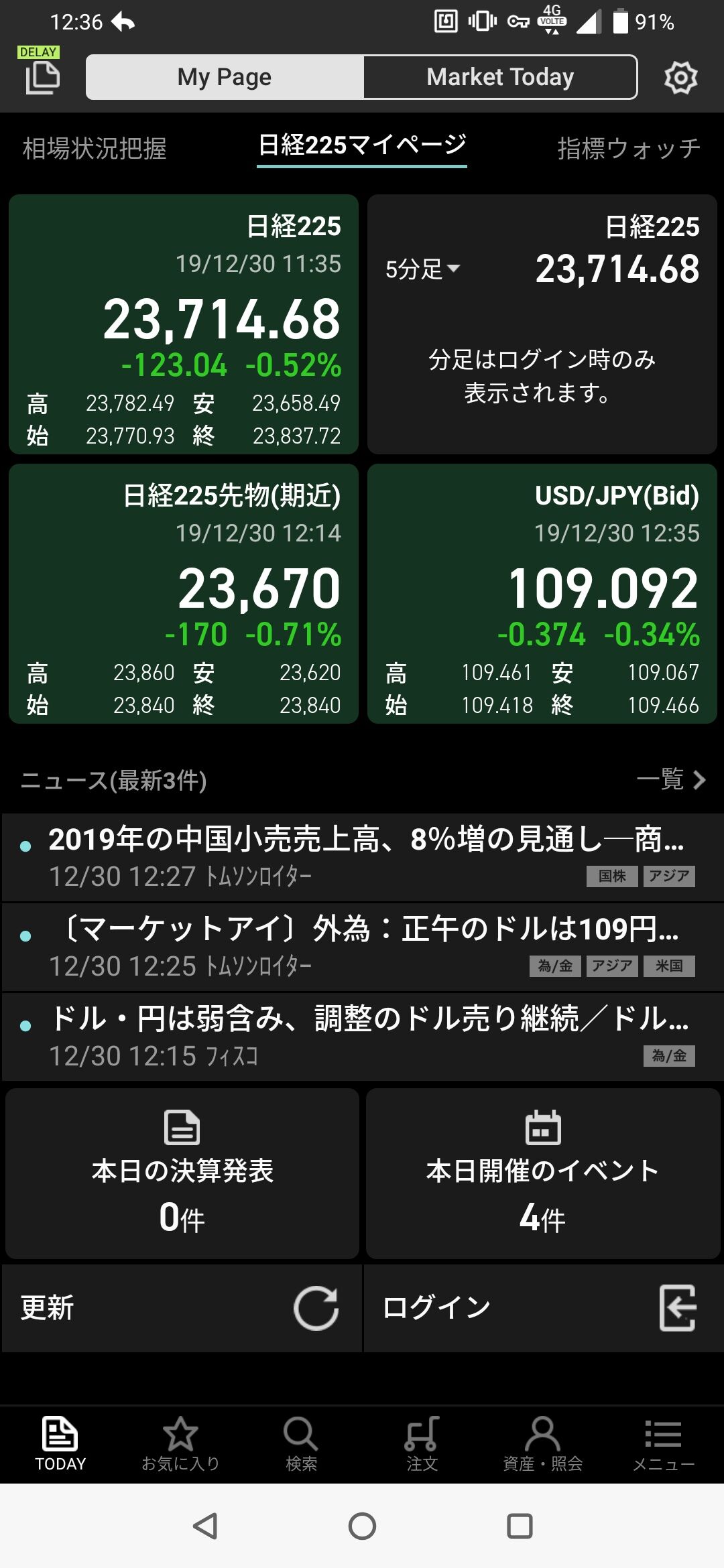Open the ドル・円は弱含み news article

(x=362, y=1037)
